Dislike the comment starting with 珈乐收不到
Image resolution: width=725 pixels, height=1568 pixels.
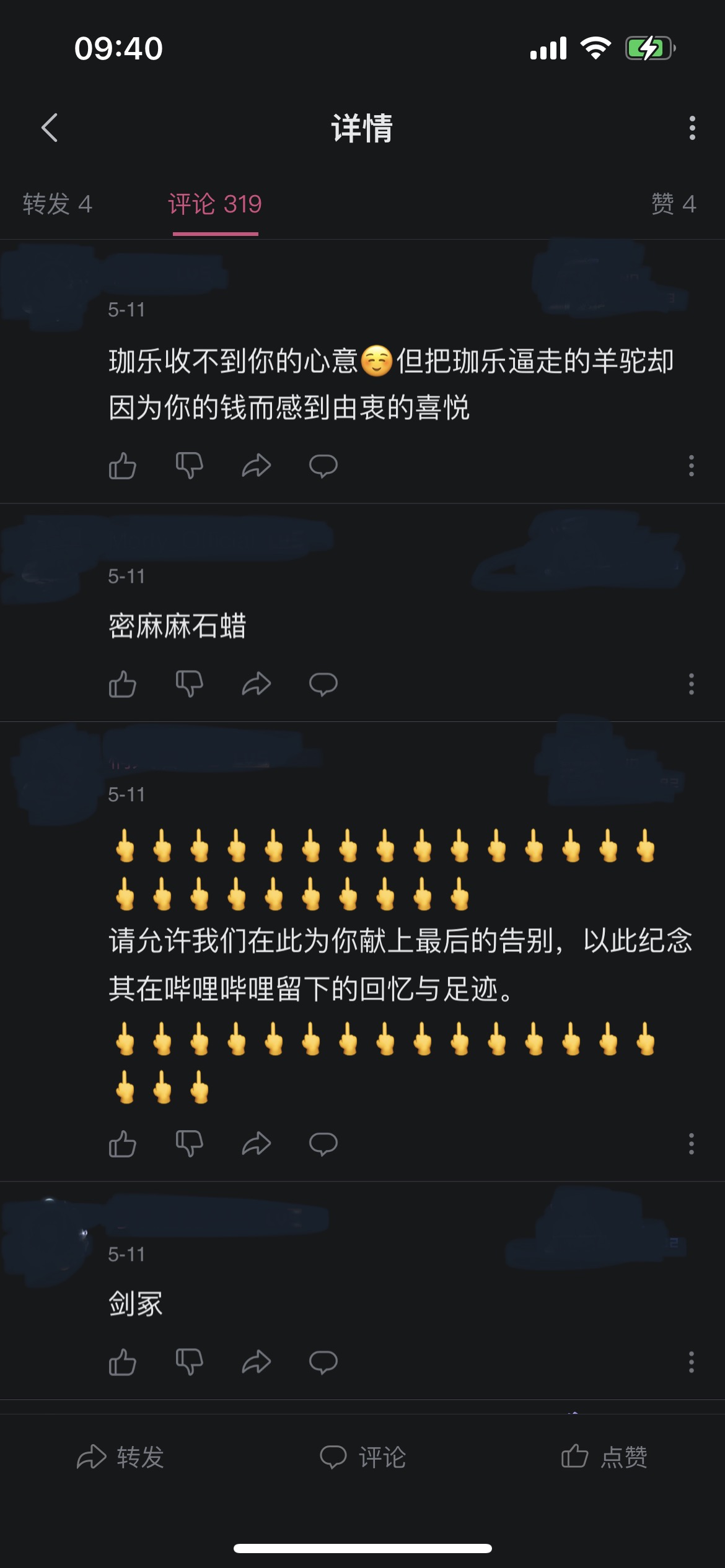pos(189,466)
